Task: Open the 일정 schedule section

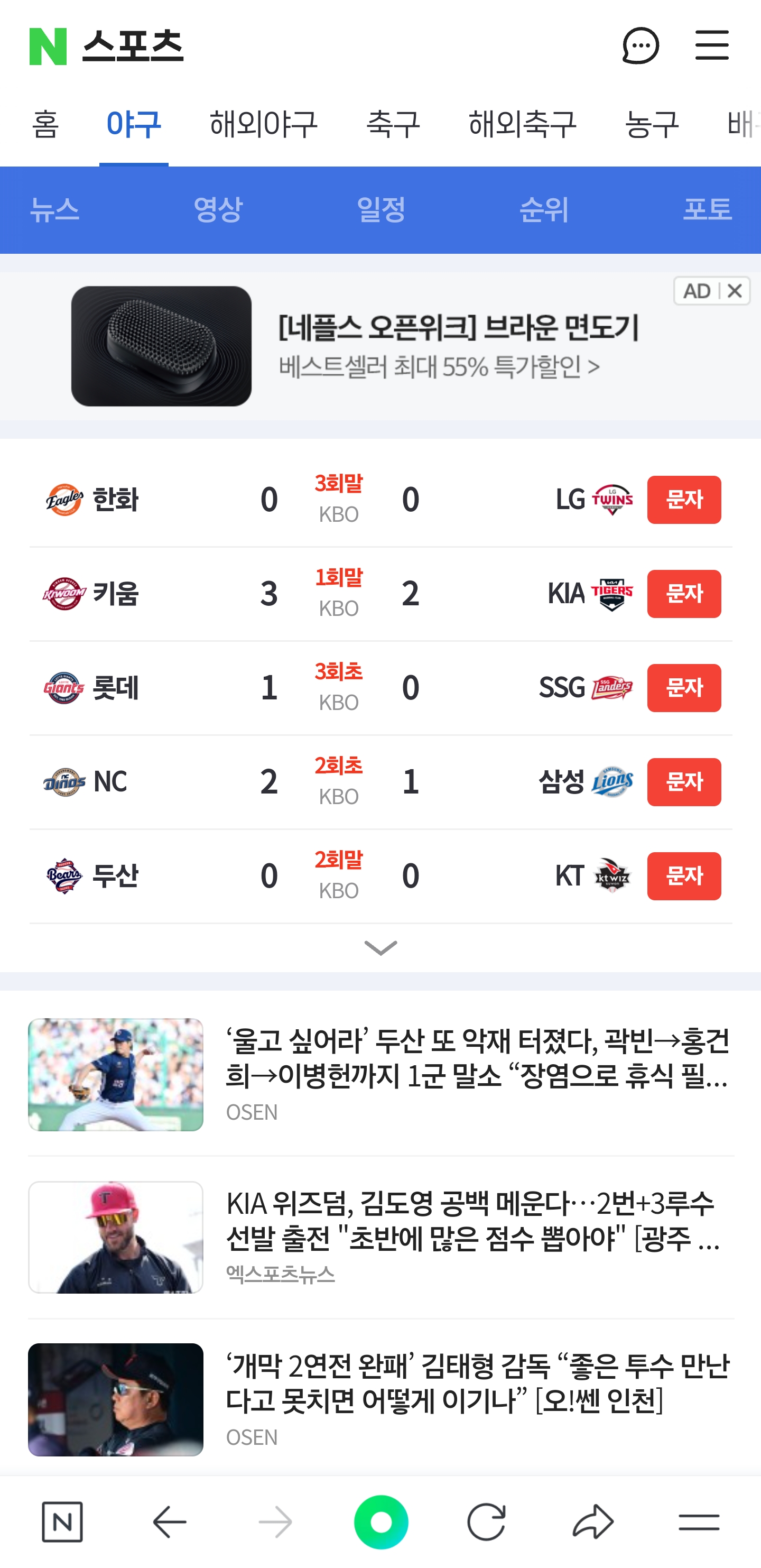Action: pos(381,210)
